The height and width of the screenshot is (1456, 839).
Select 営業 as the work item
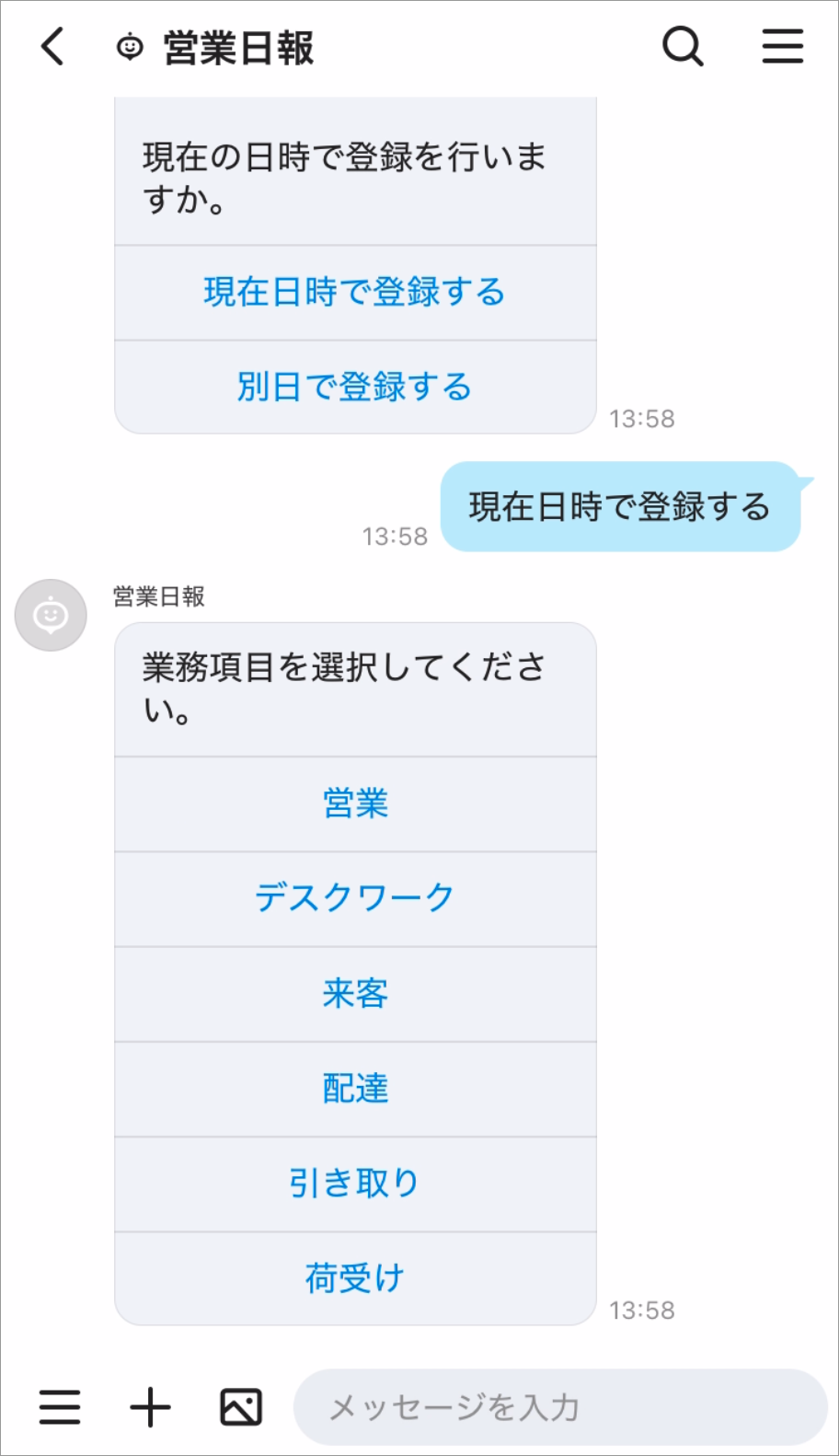click(355, 803)
